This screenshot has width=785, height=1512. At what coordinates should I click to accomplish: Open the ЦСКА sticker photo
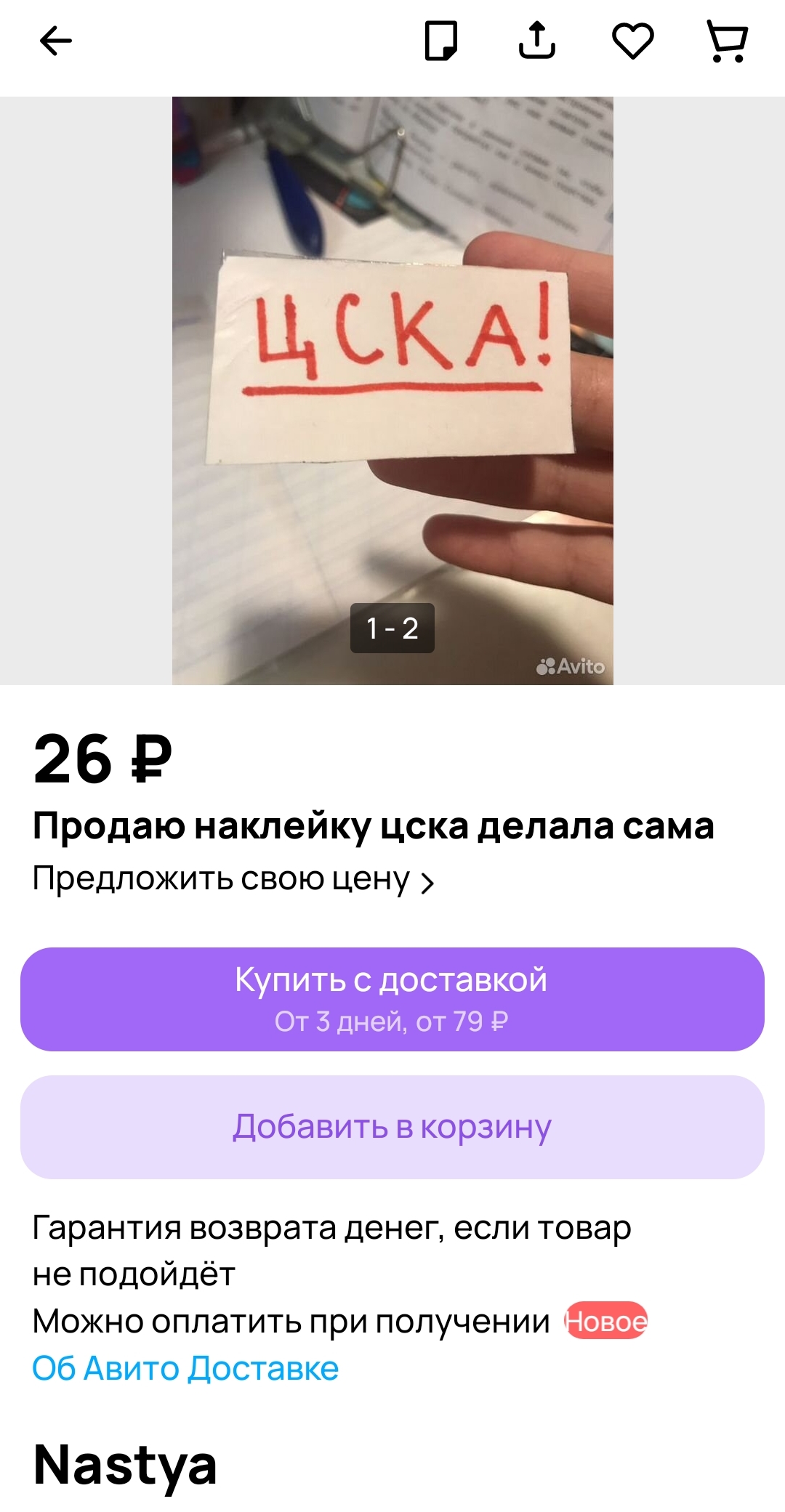pyautogui.click(x=392, y=391)
